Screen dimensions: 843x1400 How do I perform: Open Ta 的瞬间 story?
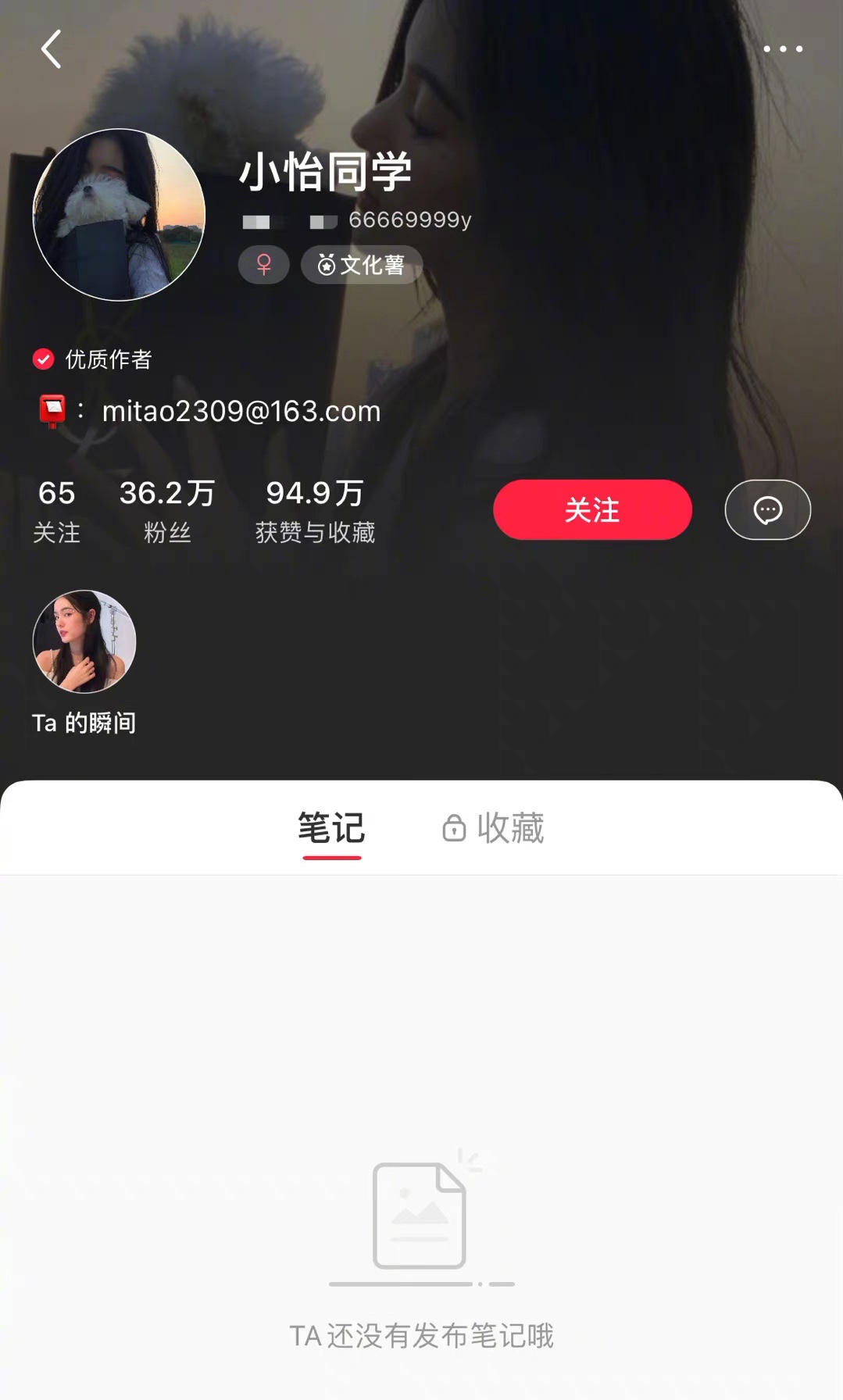point(84,641)
